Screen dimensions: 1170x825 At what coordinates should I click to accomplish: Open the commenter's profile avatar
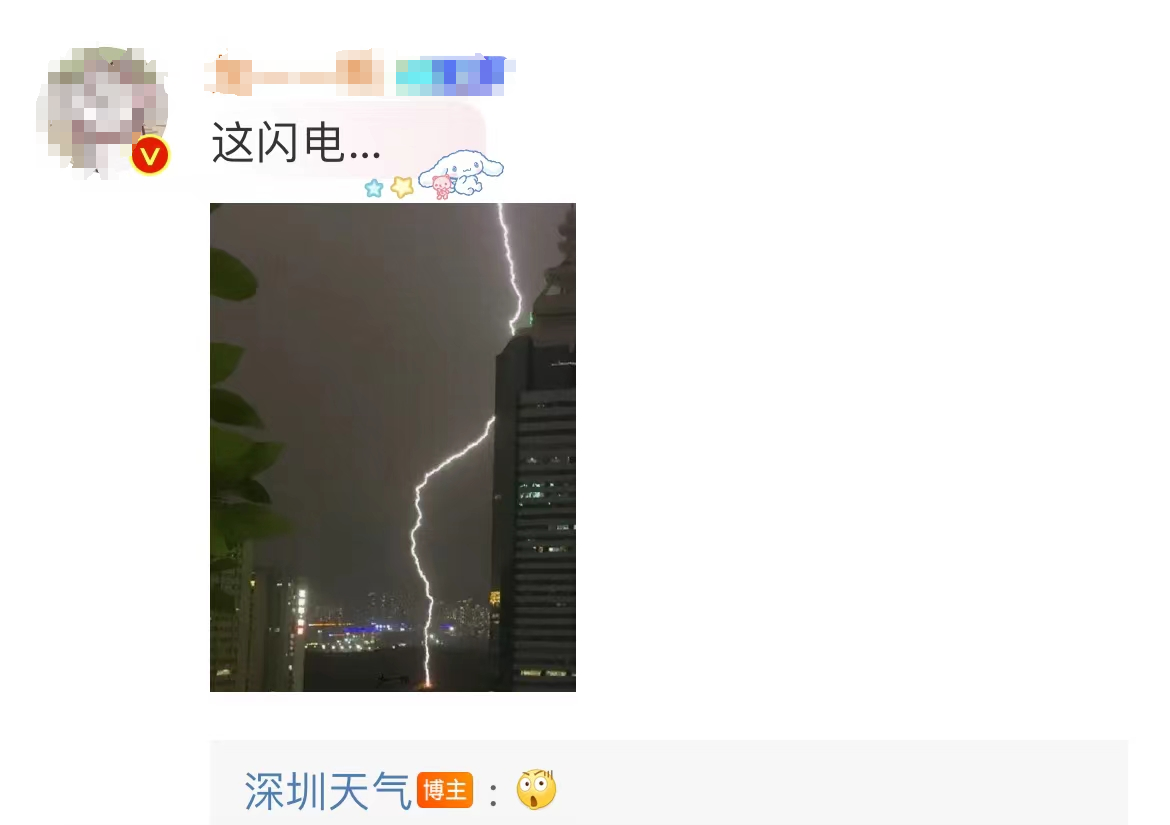point(101,112)
